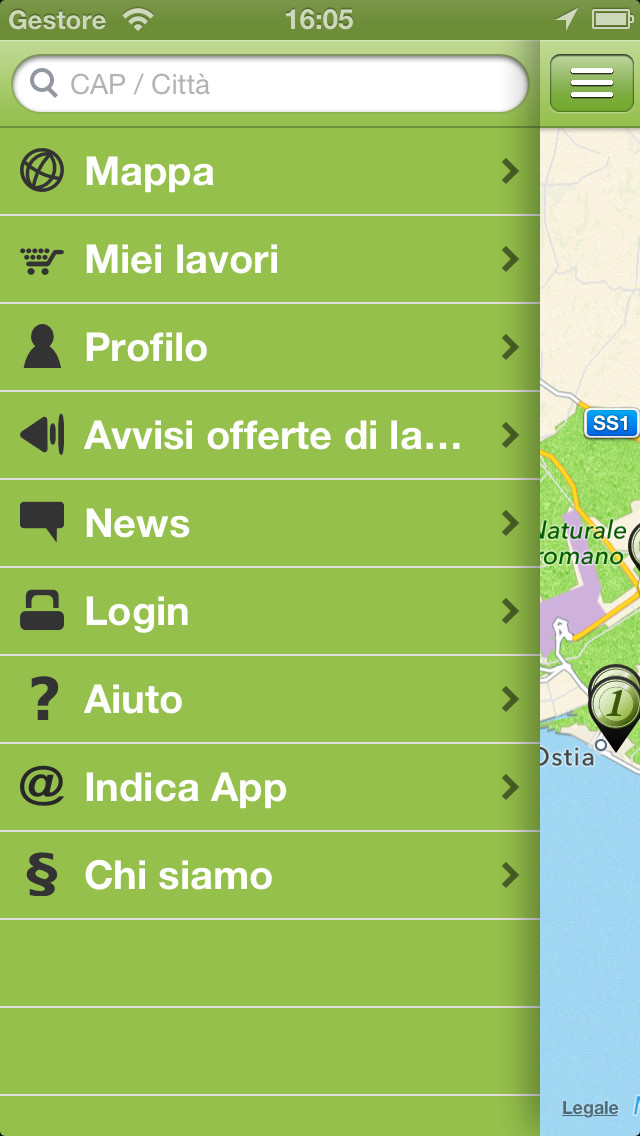Open the Legale link on the map
The image size is (640, 1136).
click(590, 1108)
